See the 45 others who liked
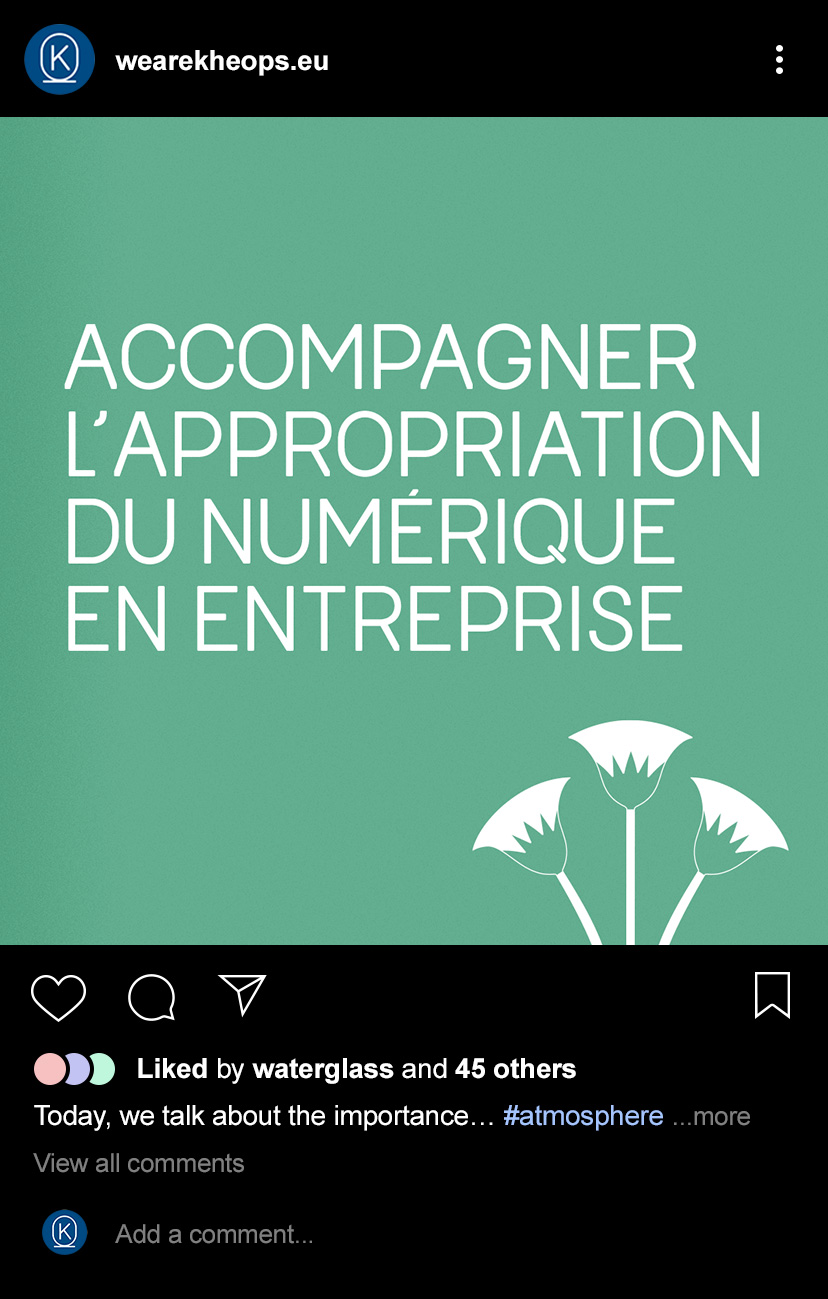 point(515,1069)
